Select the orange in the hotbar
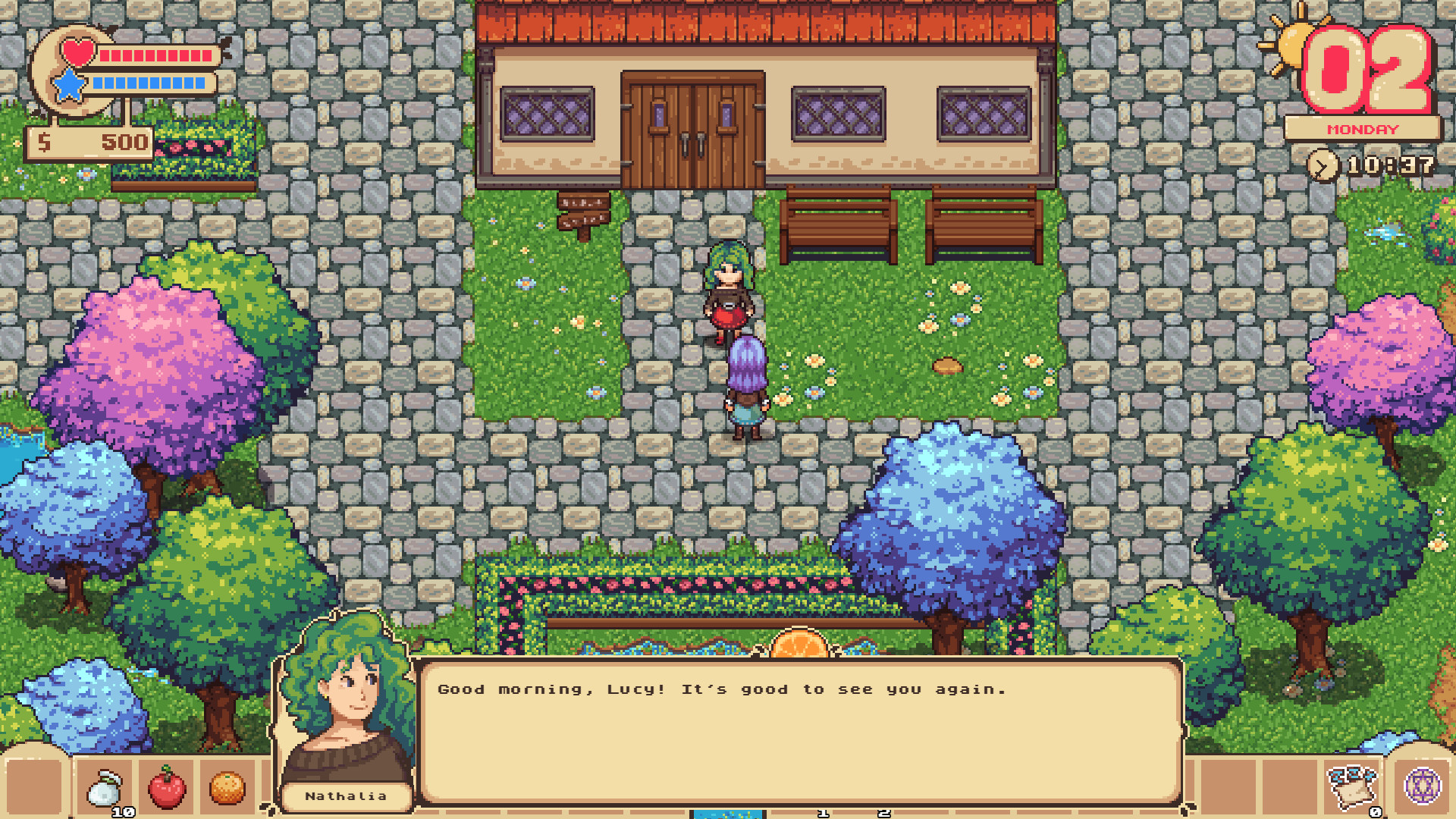This screenshot has width=1456, height=819. click(227, 788)
